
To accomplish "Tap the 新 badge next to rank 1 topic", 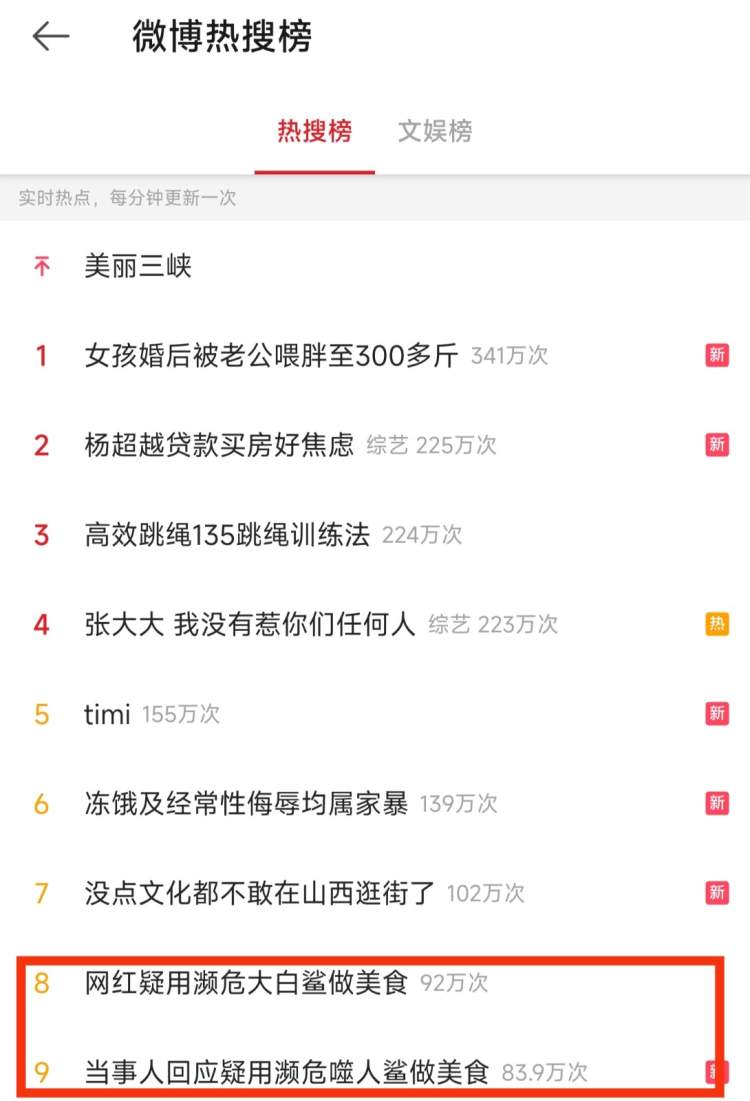I will pos(717,355).
